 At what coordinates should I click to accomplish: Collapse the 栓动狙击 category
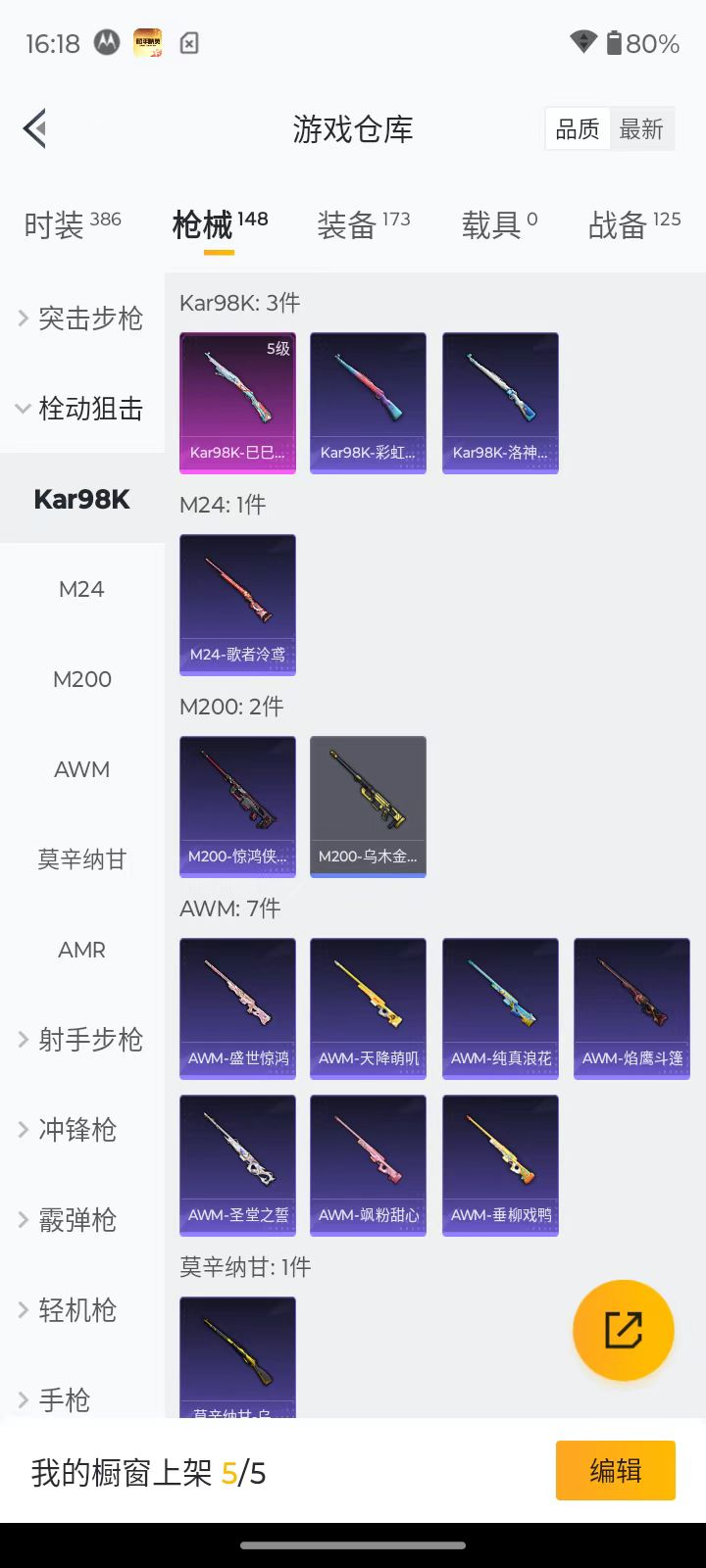click(82, 408)
